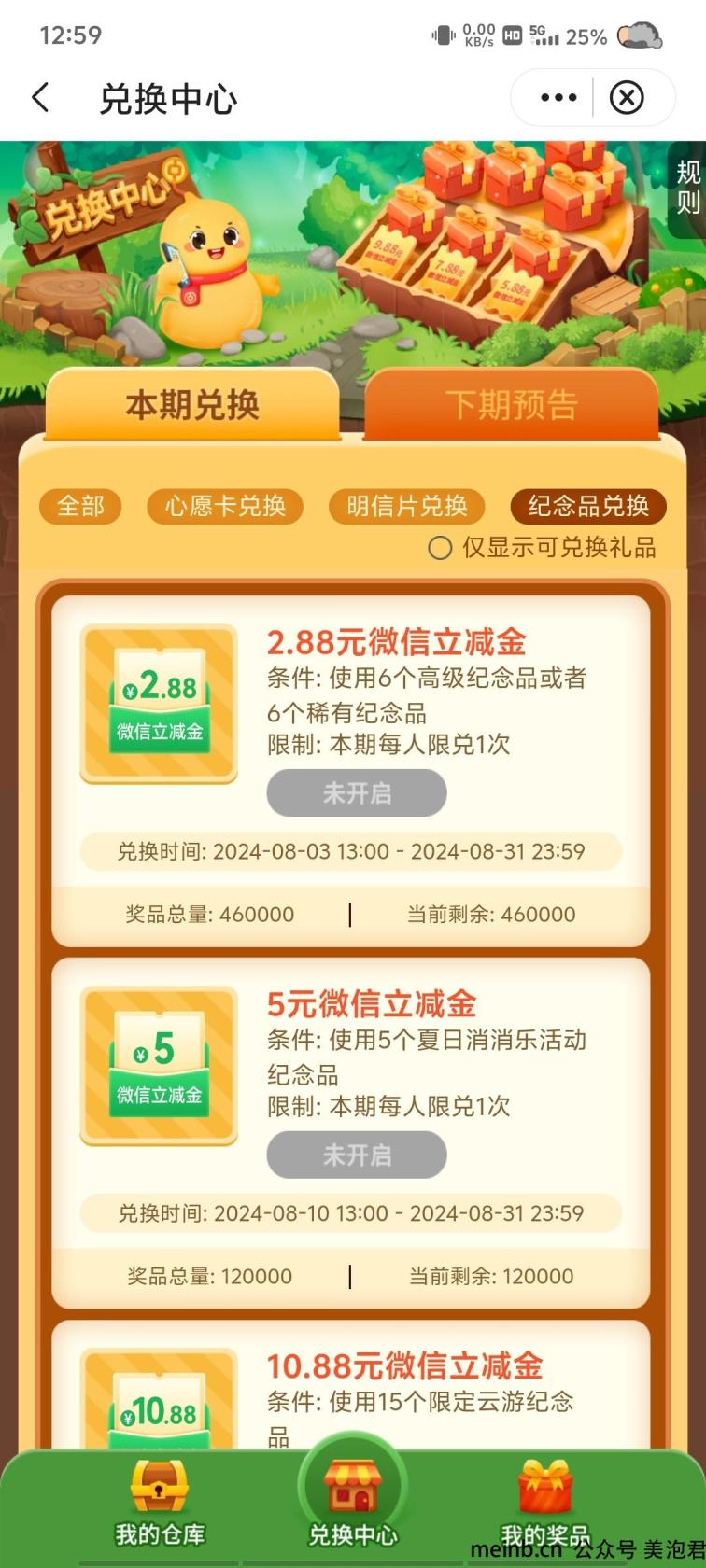
Task: Tap 未开启 button for 2.88元微信立减金
Action: pos(357,793)
